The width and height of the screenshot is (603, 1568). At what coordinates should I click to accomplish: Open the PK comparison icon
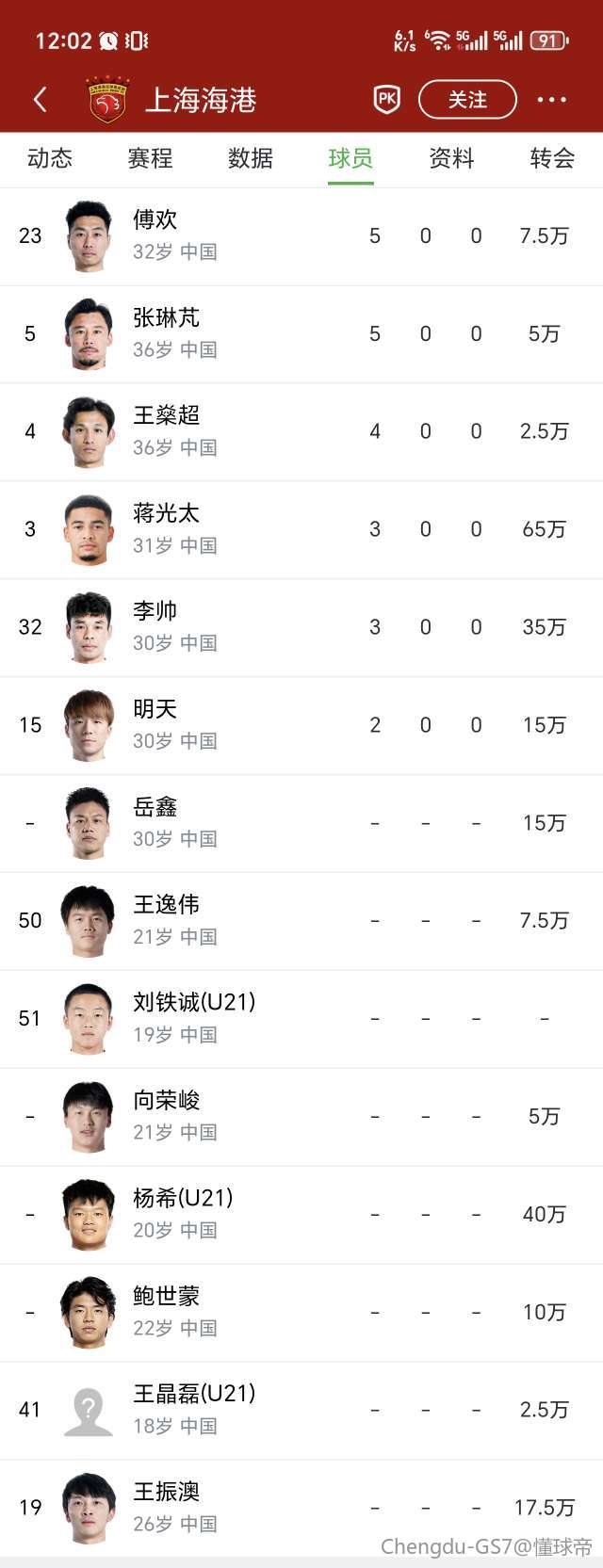click(x=386, y=100)
